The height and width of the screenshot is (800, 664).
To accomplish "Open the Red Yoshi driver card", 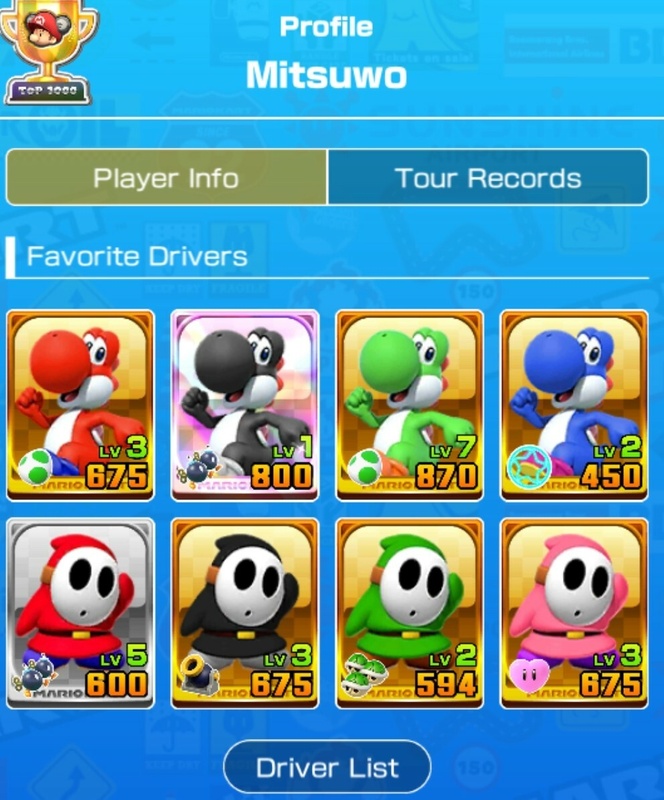I will click(81, 404).
